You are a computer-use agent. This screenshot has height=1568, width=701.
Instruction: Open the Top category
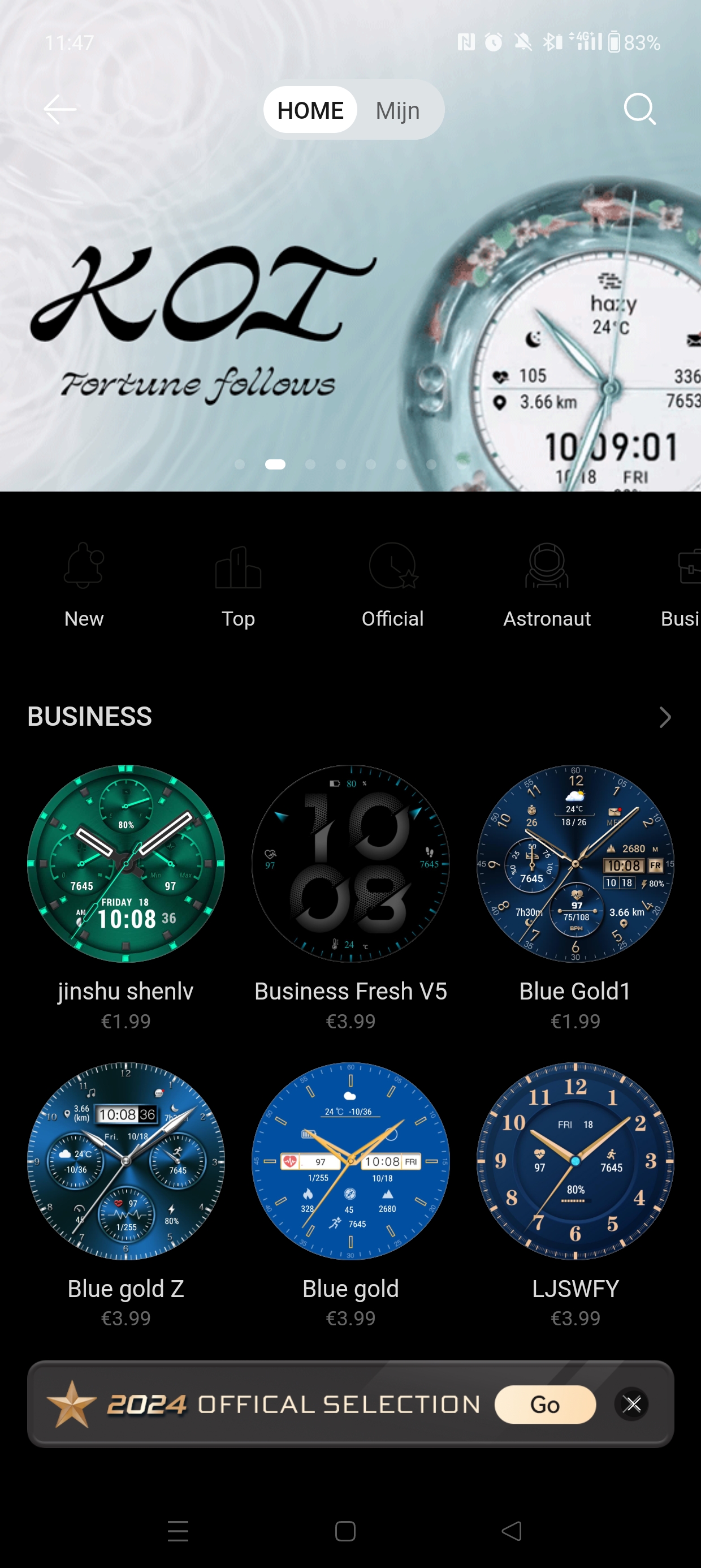(x=238, y=584)
